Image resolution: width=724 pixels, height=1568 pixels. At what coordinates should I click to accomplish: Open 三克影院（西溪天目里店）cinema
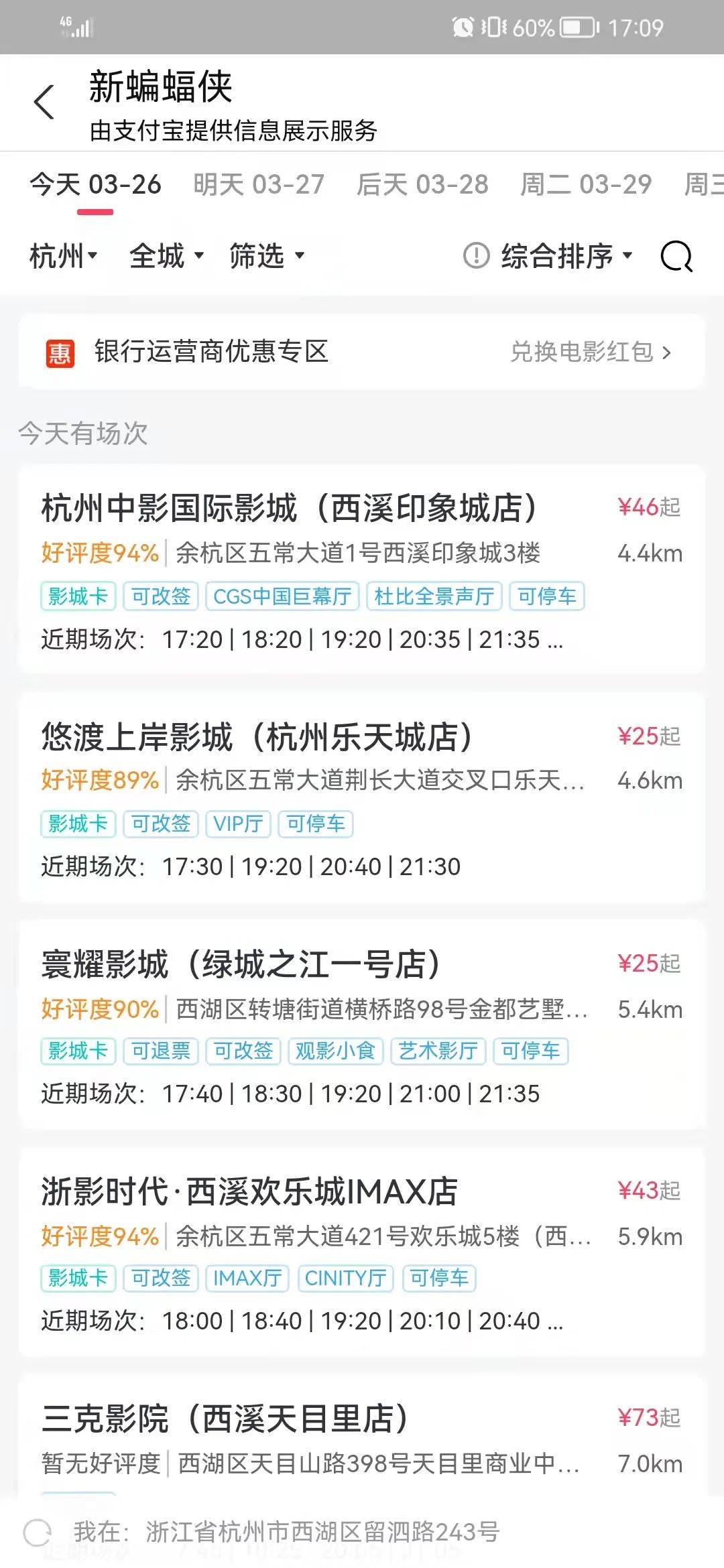click(225, 1419)
